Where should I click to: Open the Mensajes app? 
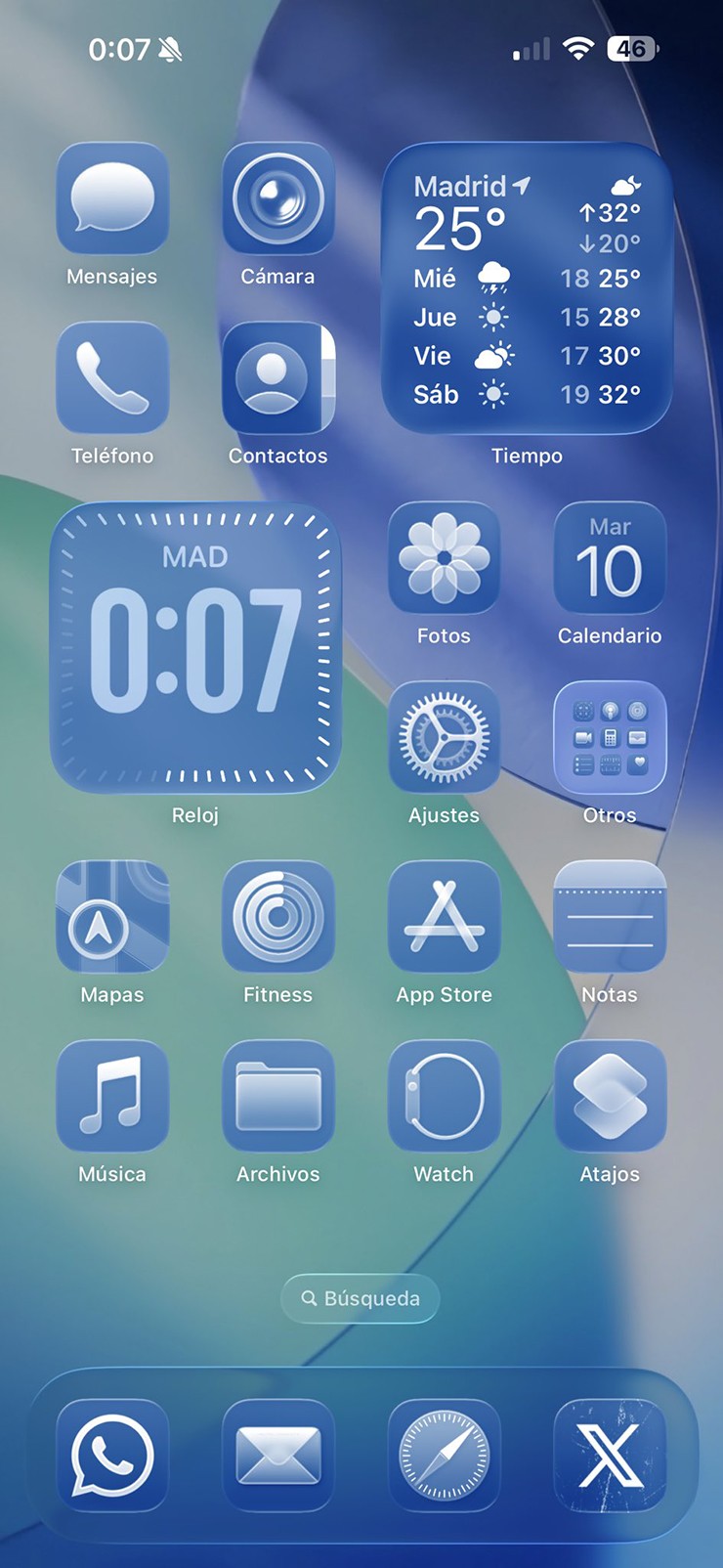(x=112, y=199)
